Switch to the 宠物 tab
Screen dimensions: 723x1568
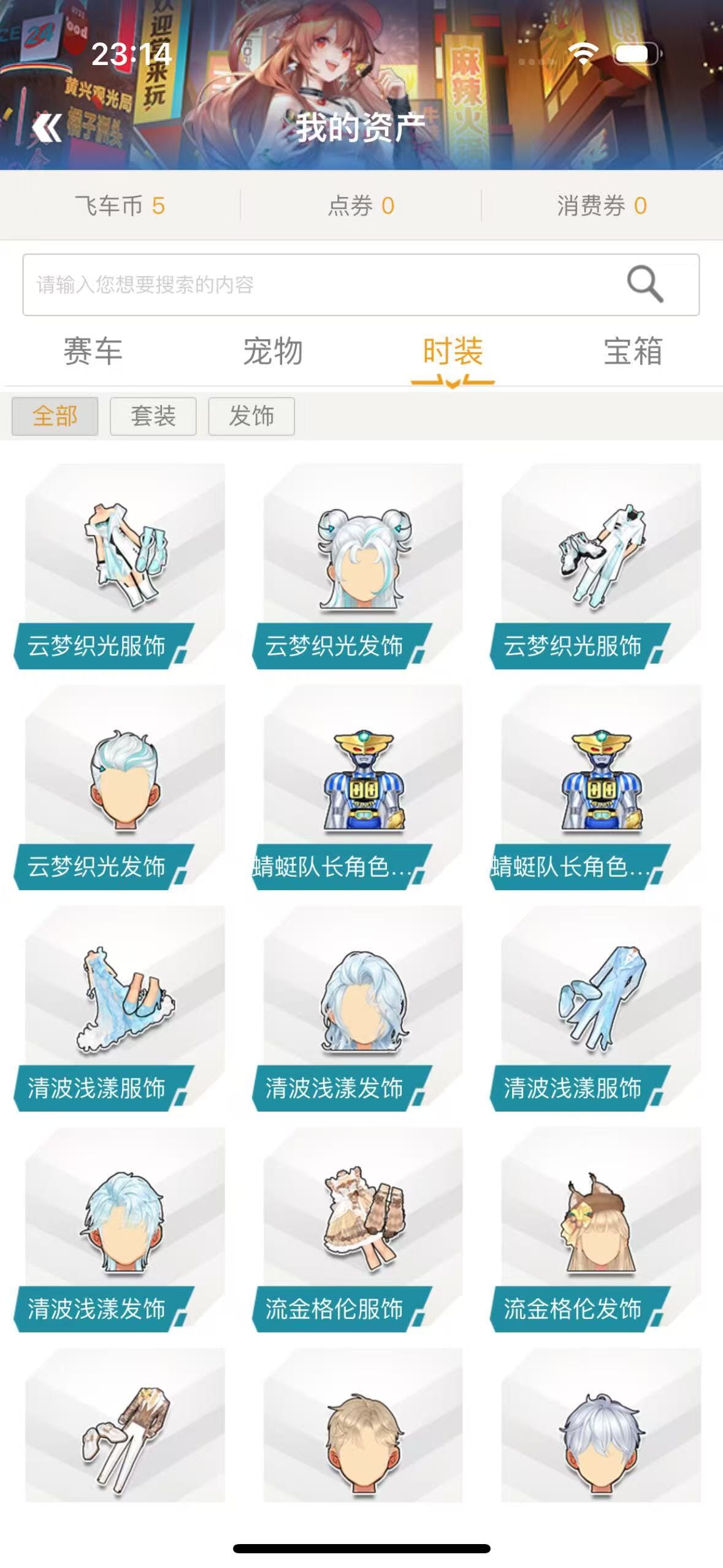(273, 352)
